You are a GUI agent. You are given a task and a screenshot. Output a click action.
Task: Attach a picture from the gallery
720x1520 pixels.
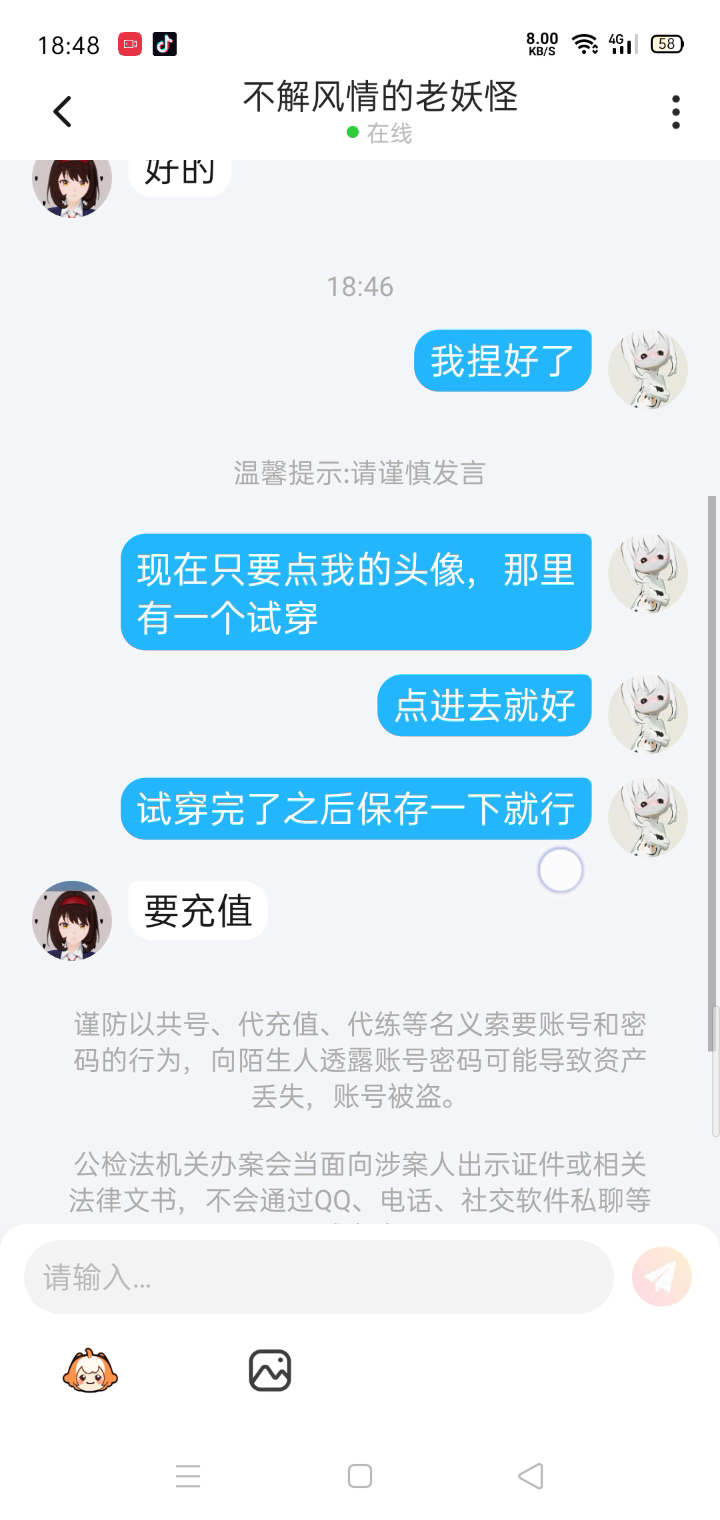[270, 1370]
